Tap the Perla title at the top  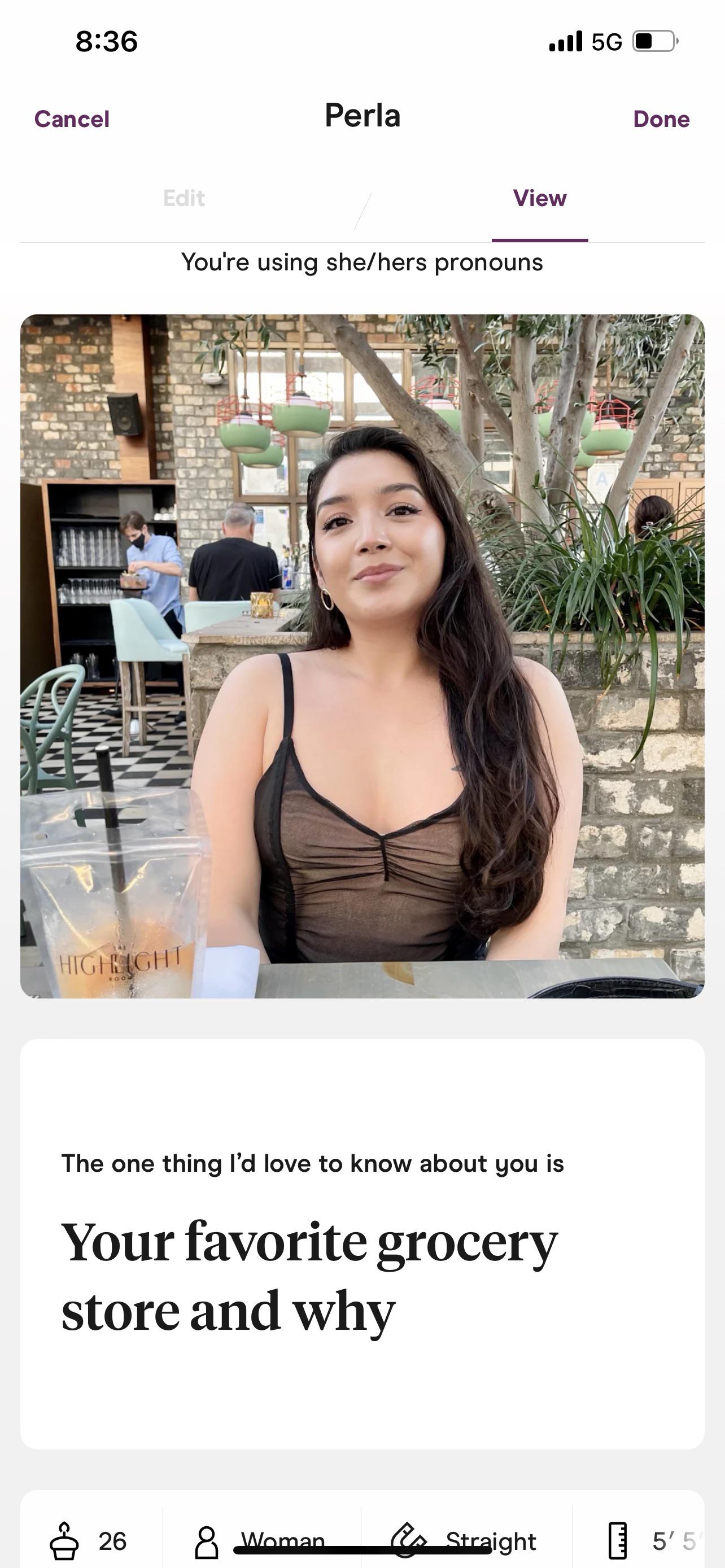[362, 117]
